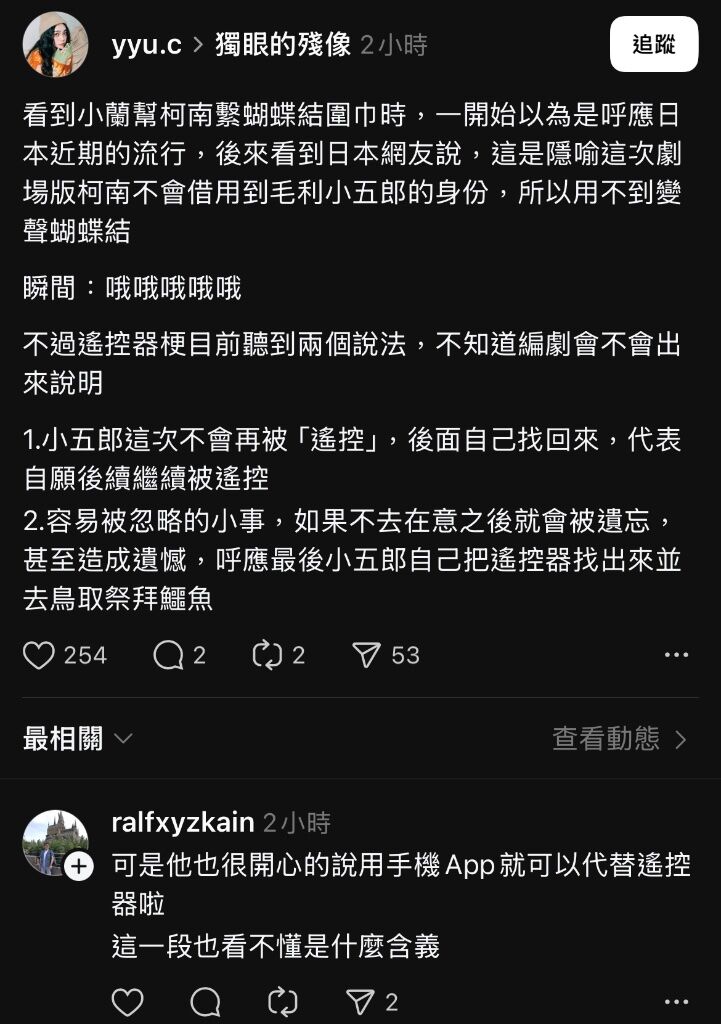Open the 獨眼的殘像 topic link
Image resolution: width=721 pixels, height=1024 pixels.
tap(283, 45)
